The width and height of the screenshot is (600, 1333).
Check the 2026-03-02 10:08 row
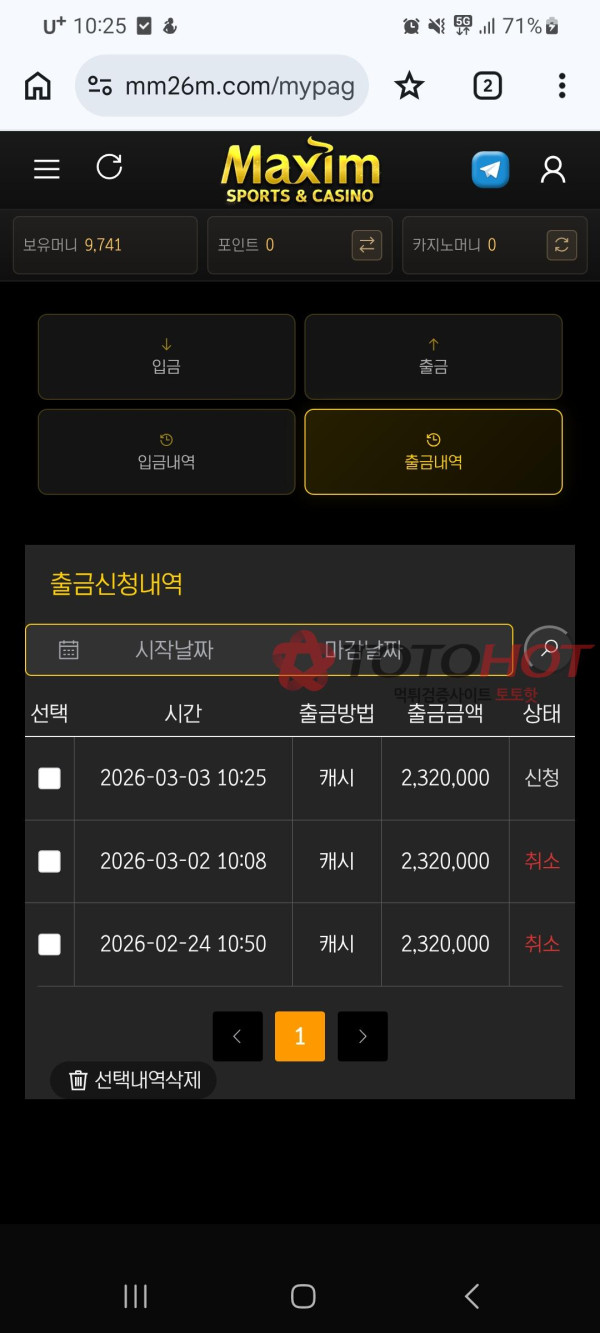coord(49,861)
